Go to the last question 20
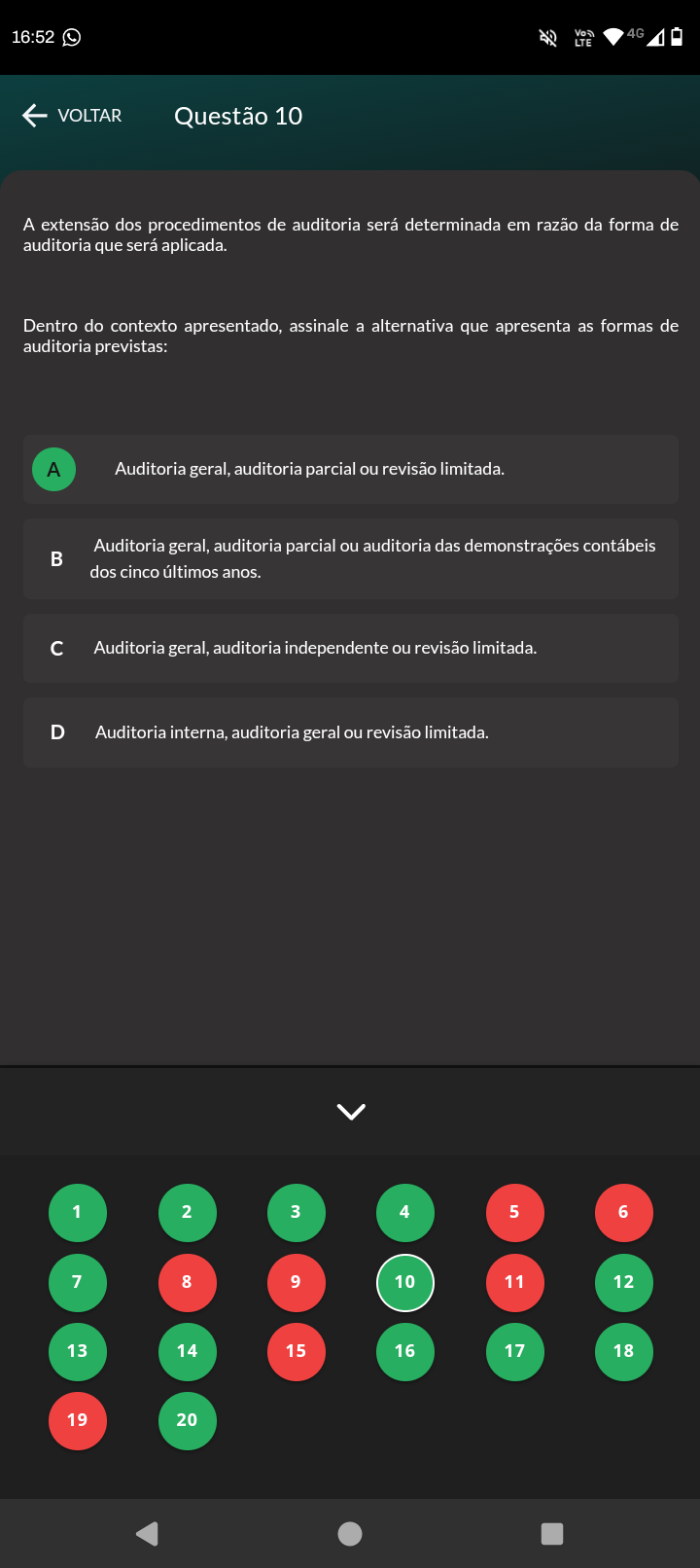700x1568 pixels. coord(188,1421)
